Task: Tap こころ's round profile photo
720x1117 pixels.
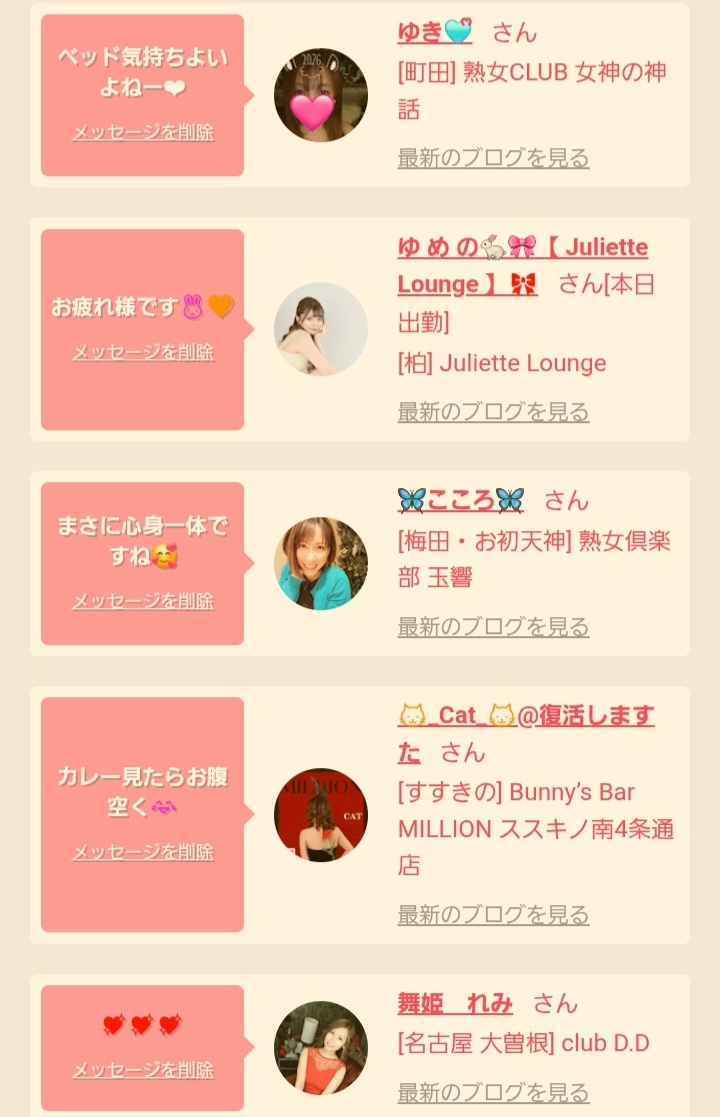Action: point(320,563)
